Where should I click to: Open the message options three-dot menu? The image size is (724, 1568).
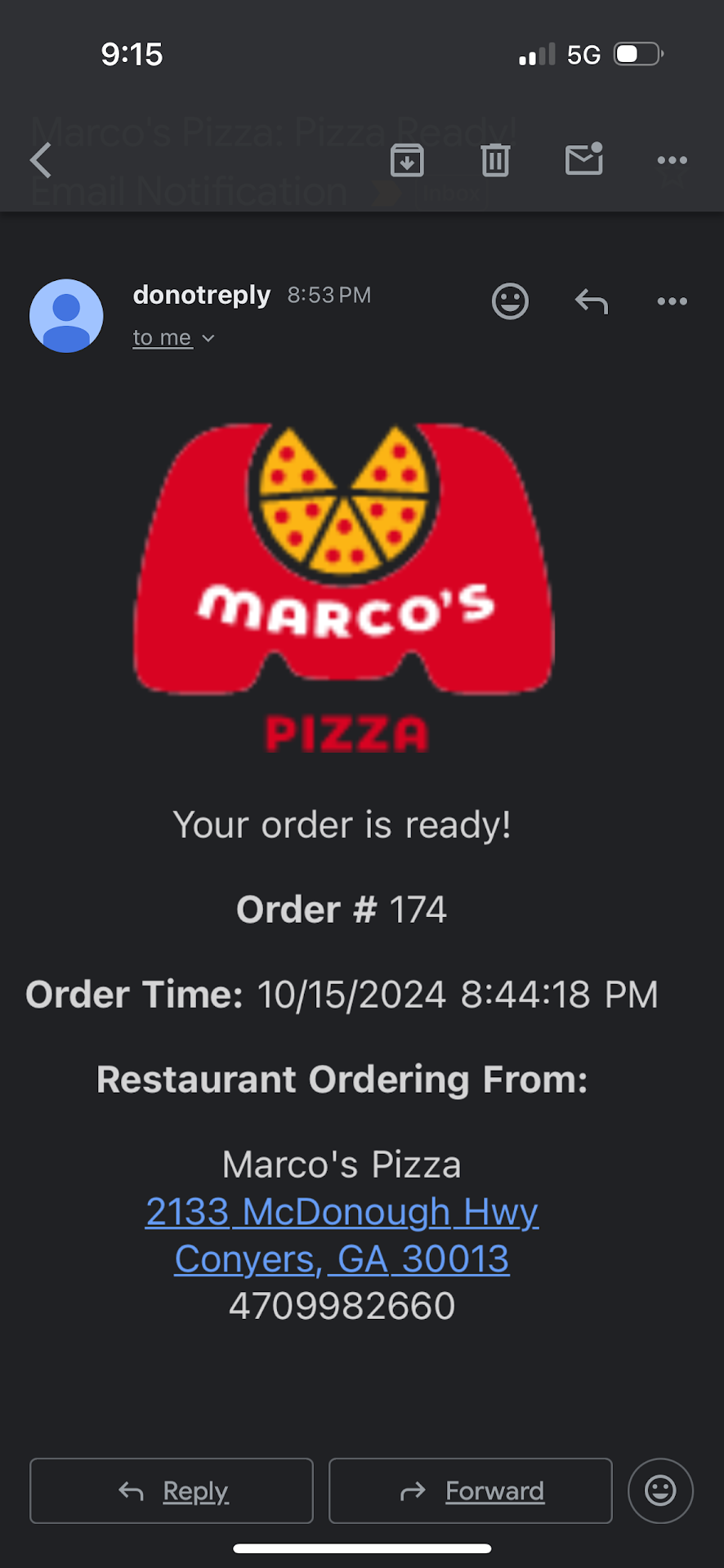click(x=672, y=301)
